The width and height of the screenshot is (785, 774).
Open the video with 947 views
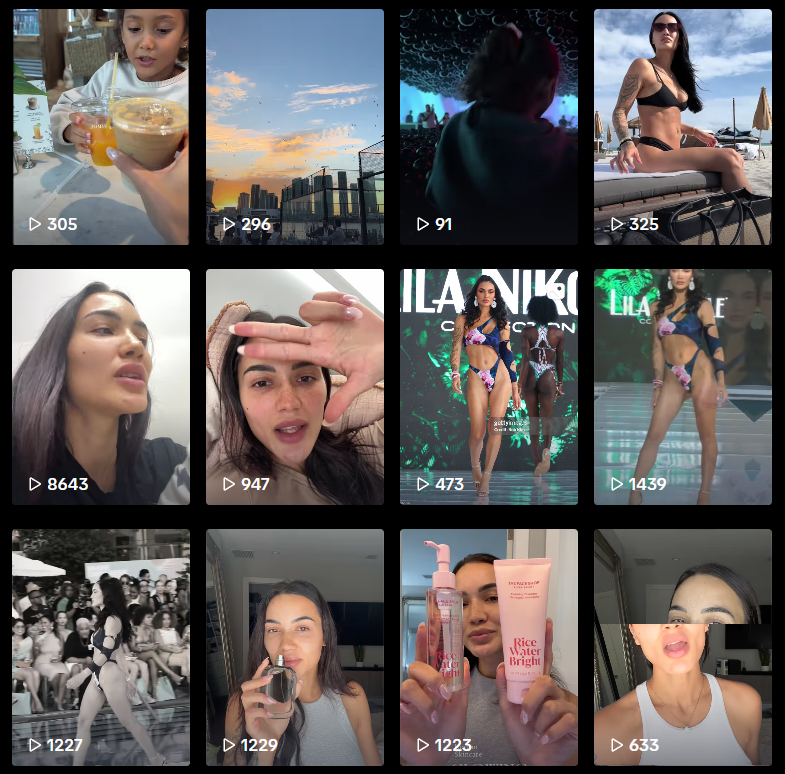pos(295,387)
